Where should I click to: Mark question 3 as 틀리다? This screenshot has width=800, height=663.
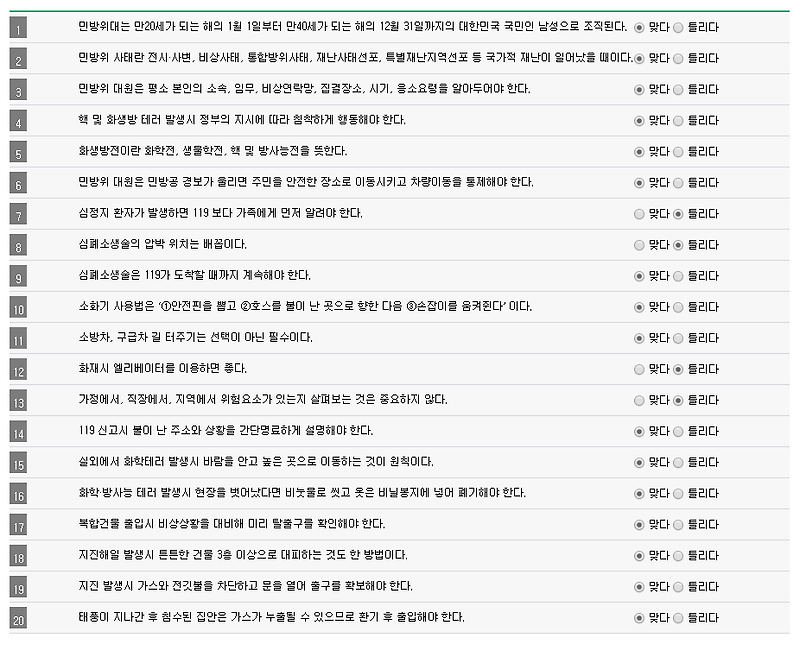678,90
